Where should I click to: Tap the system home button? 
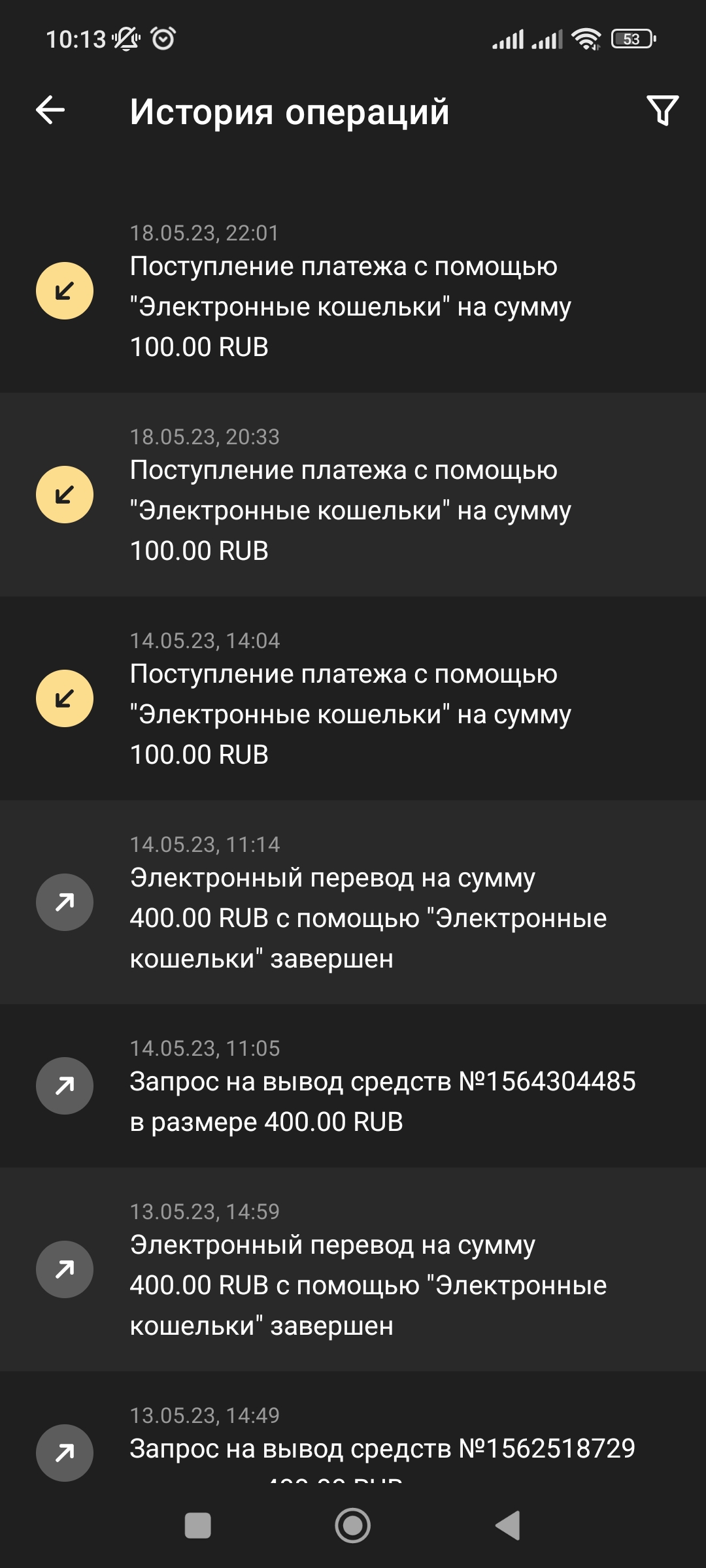click(x=352, y=1526)
